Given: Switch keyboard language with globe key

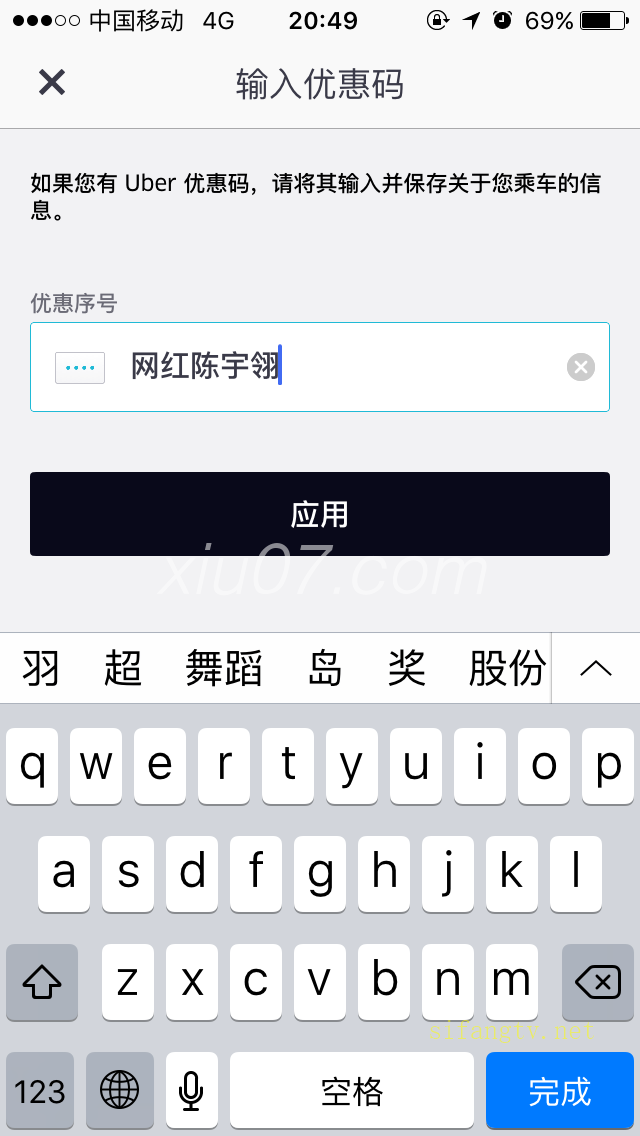Looking at the screenshot, I should click(x=120, y=1090).
